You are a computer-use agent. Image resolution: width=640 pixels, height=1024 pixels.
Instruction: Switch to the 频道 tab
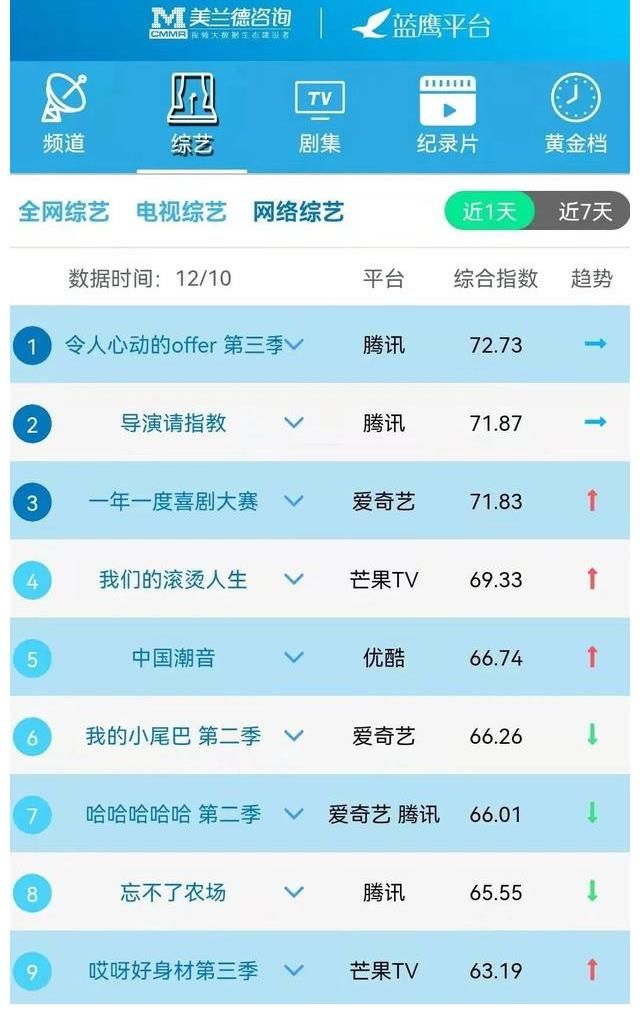64,115
